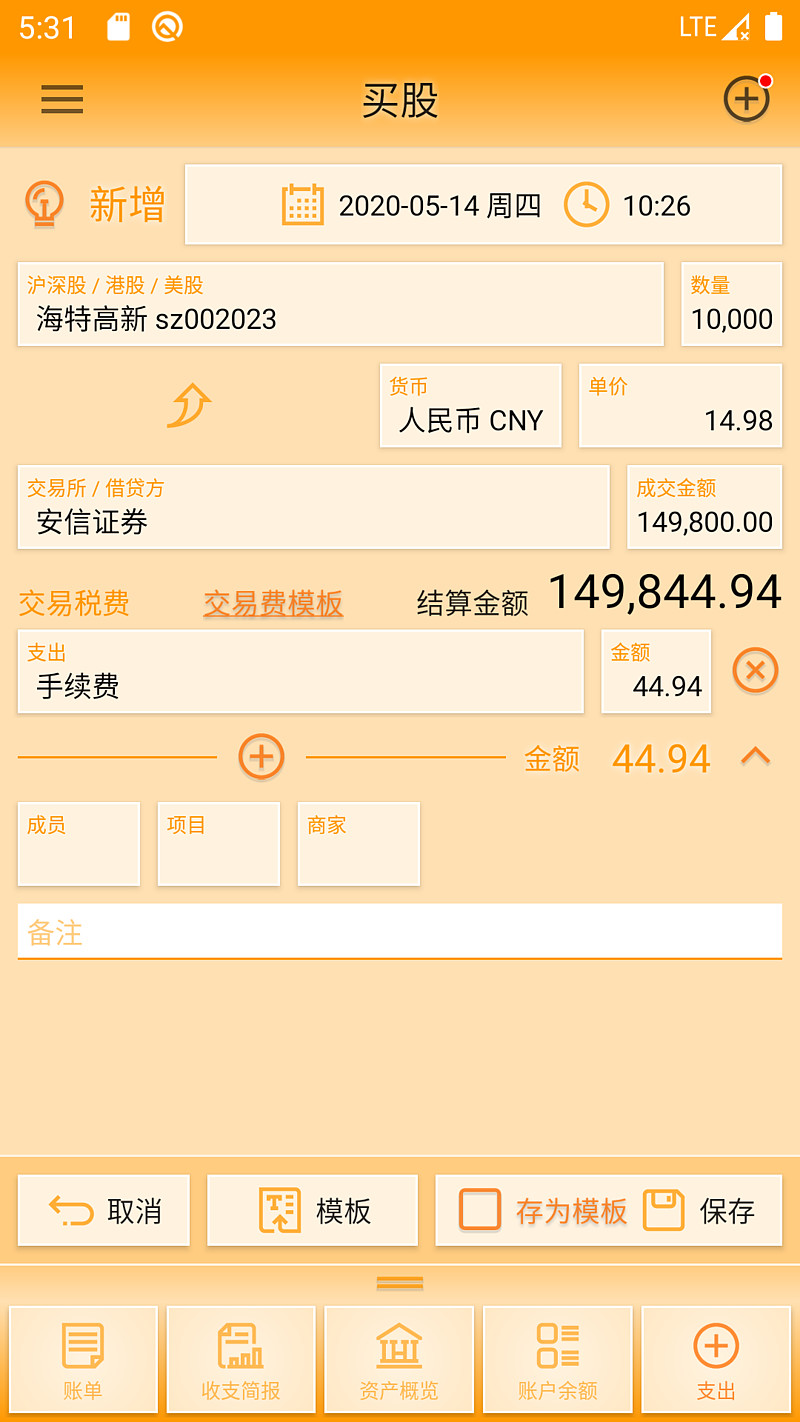Check the 存为模板 checkbox
Viewport: 800px width, 1422px height.
tap(479, 1210)
